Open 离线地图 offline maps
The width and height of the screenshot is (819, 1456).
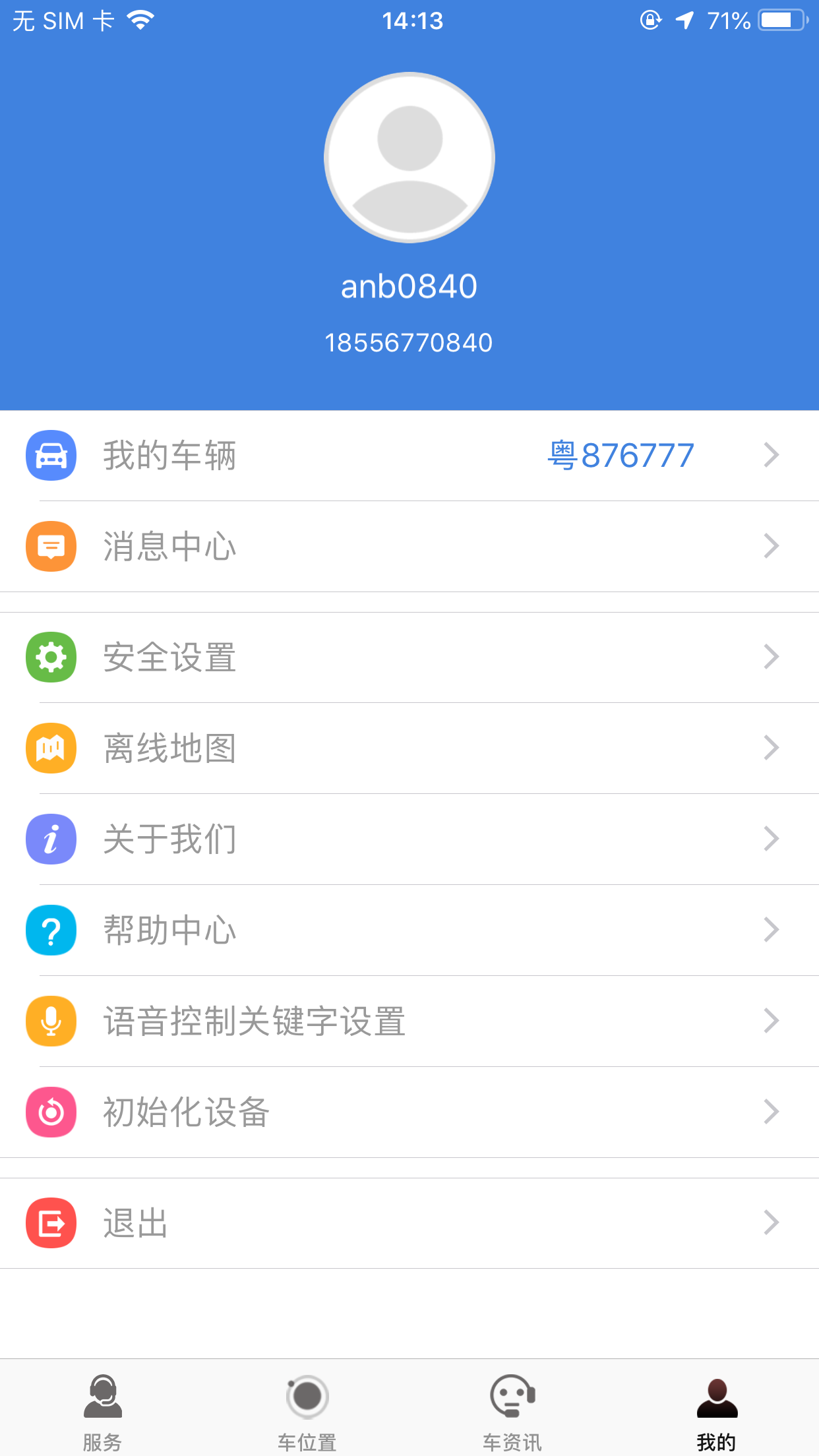pyautogui.click(x=409, y=748)
